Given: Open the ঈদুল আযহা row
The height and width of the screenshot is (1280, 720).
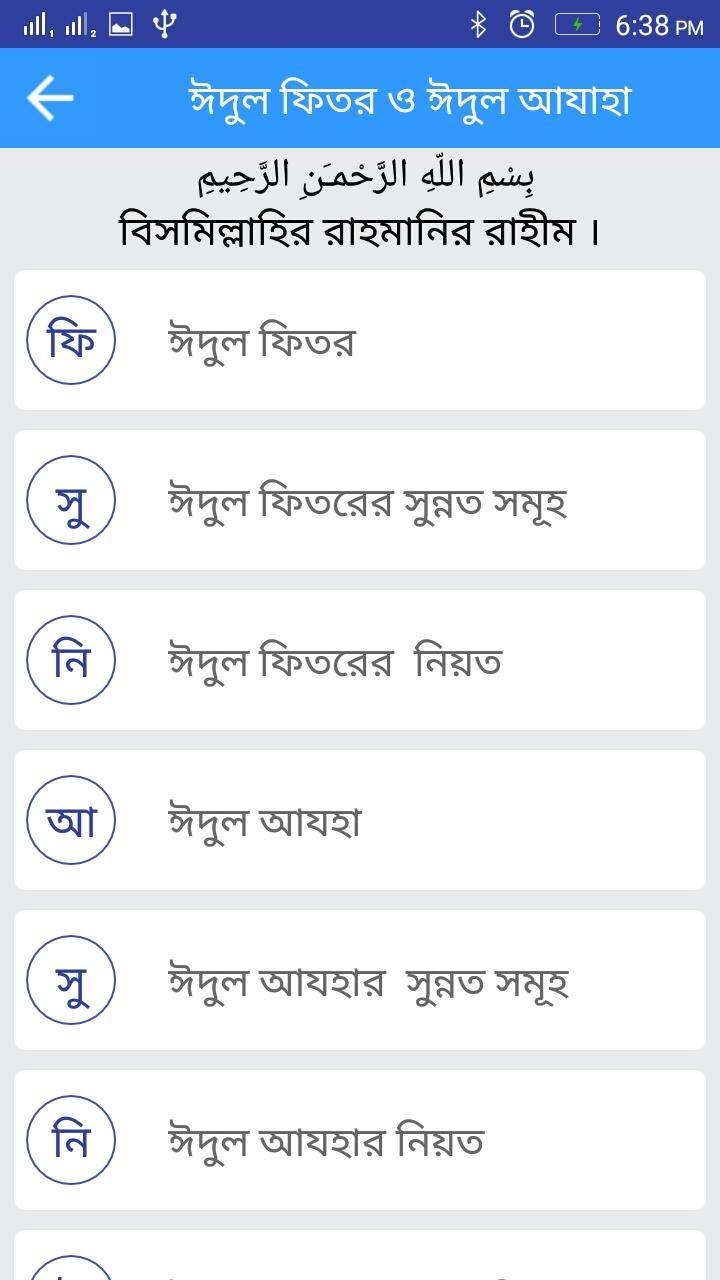Looking at the screenshot, I should pyautogui.click(x=360, y=820).
